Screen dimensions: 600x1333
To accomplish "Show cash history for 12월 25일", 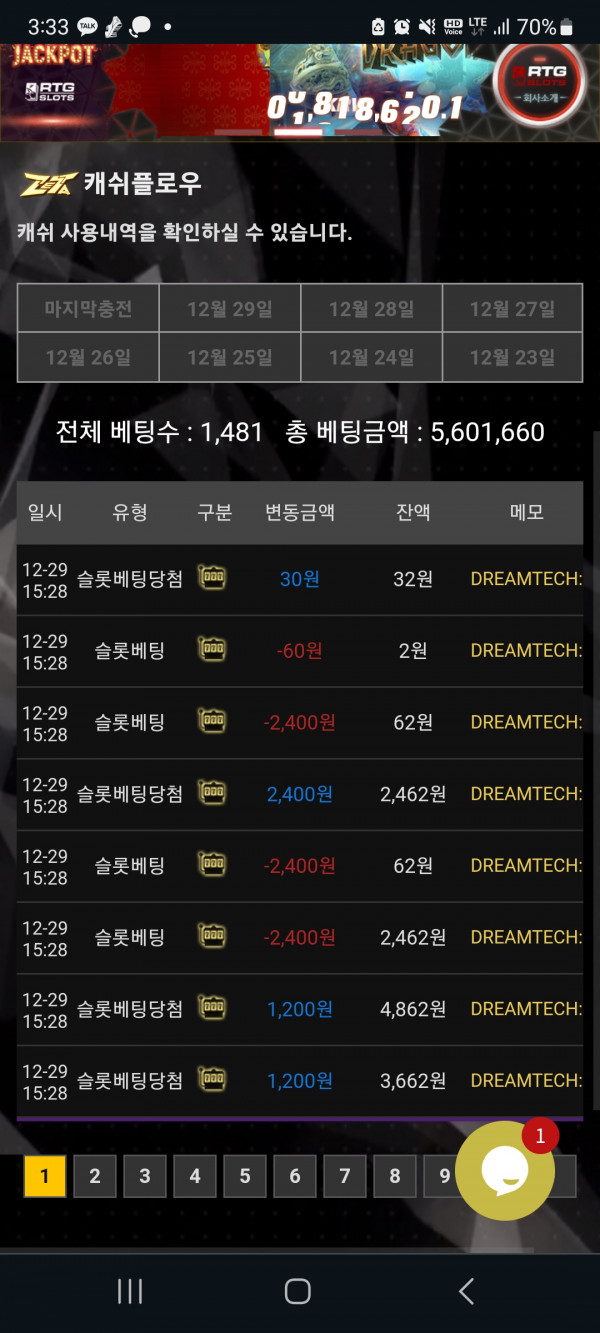I will (230, 357).
